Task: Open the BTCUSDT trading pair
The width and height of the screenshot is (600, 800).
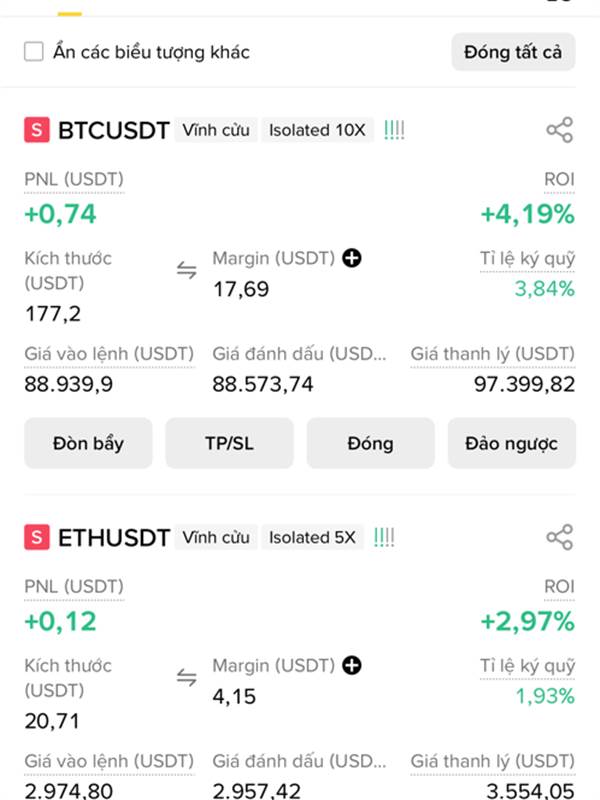Action: (x=113, y=130)
